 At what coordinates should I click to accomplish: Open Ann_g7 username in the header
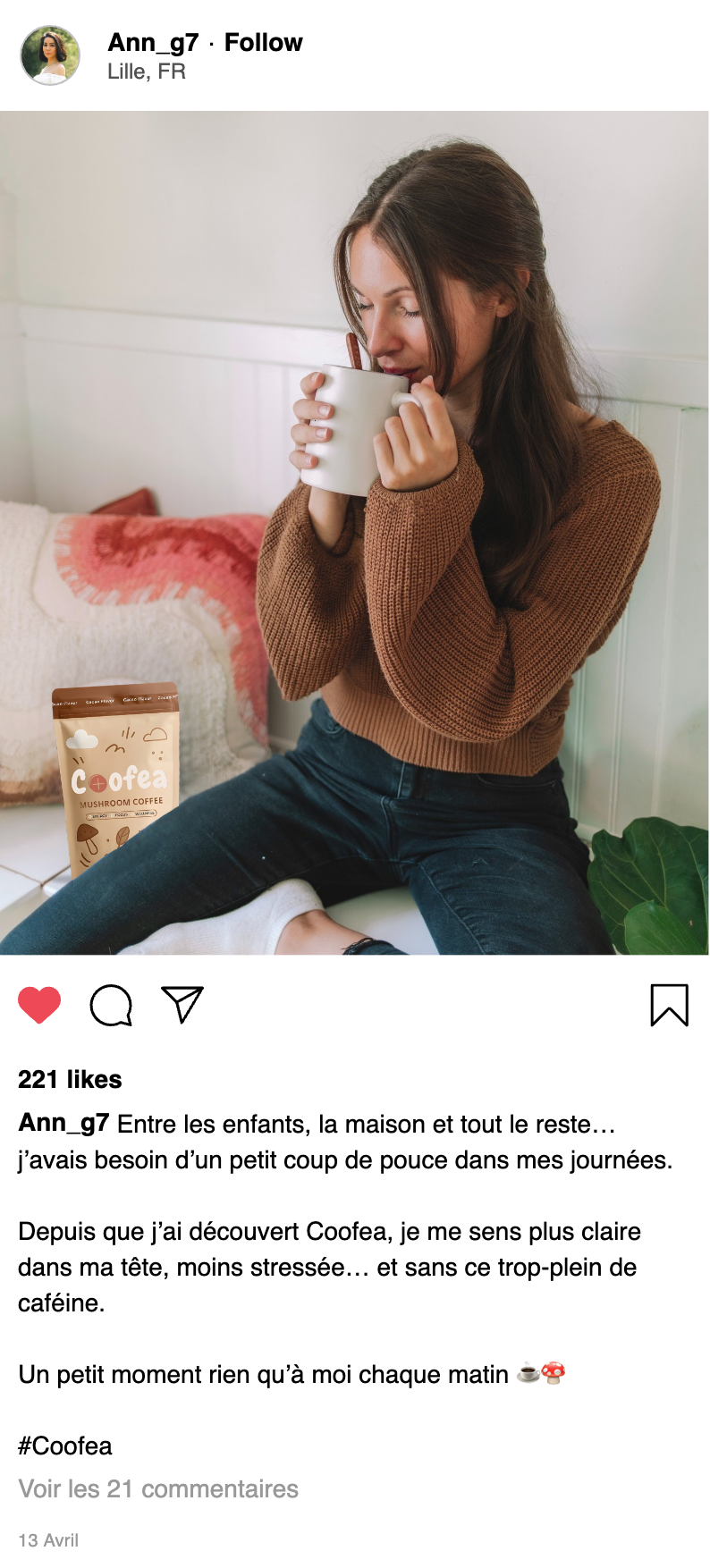coord(153,42)
